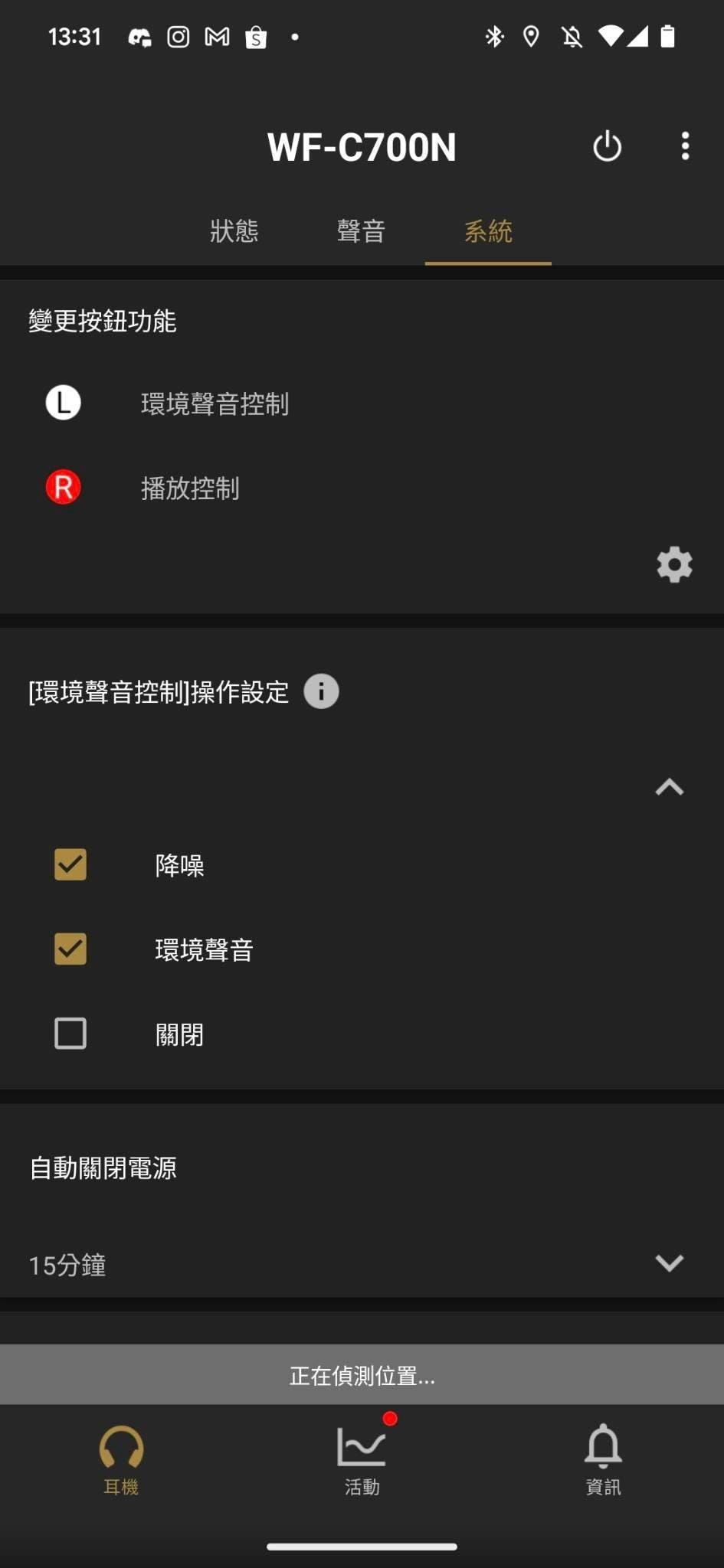Image resolution: width=724 pixels, height=1568 pixels.
Task: Collapse the ambient sound control options
Action: [669, 787]
